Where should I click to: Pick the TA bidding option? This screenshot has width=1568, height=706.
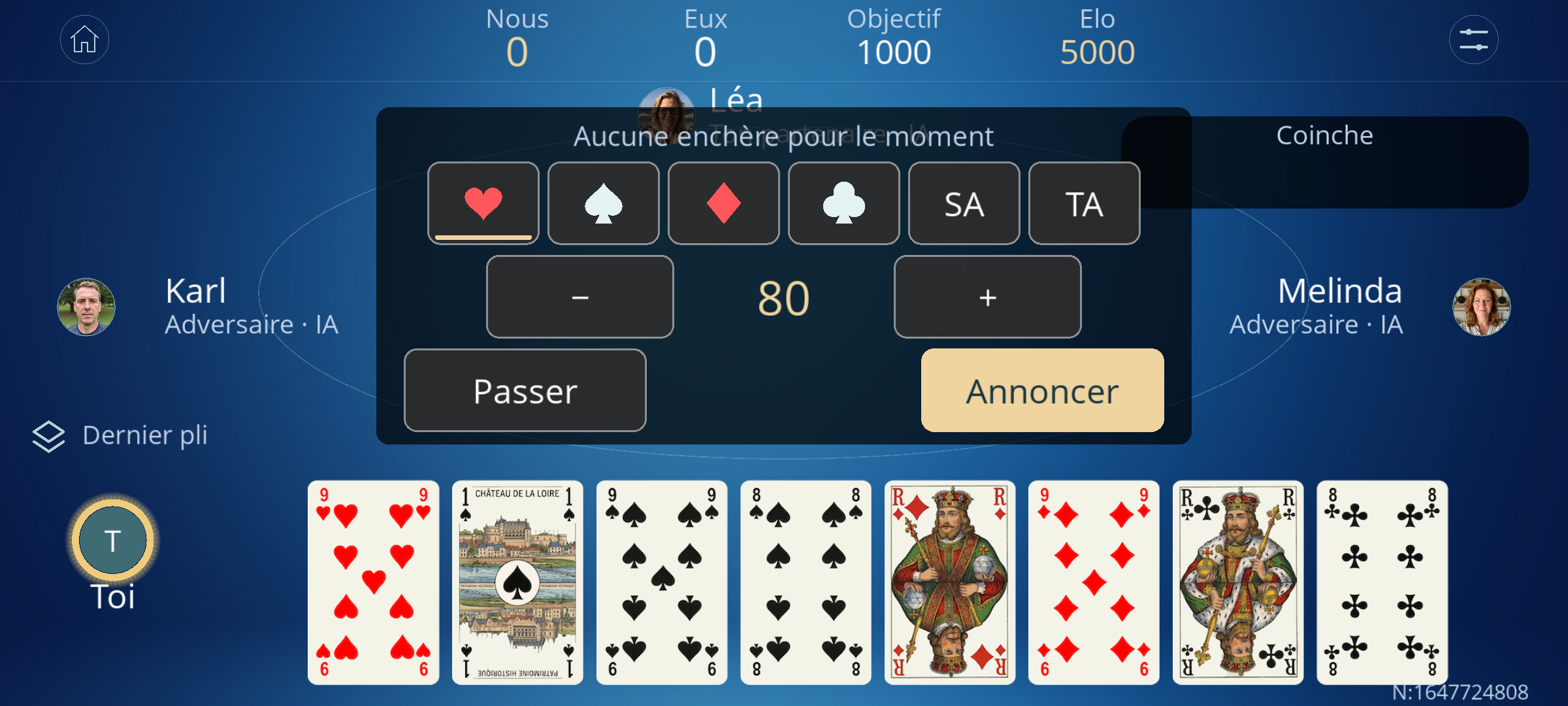pos(1085,203)
